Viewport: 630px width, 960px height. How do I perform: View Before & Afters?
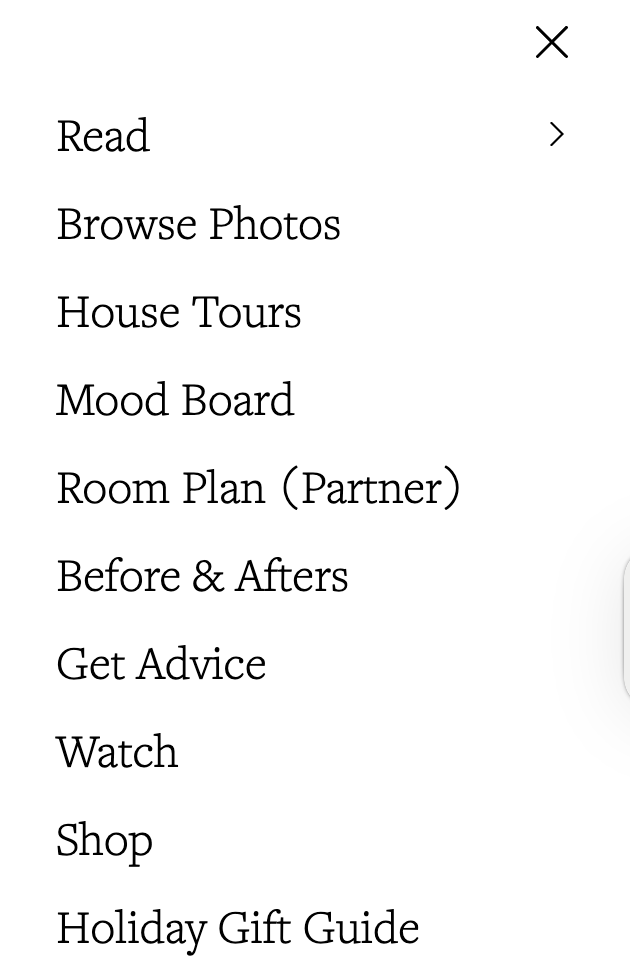[x=202, y=576]
